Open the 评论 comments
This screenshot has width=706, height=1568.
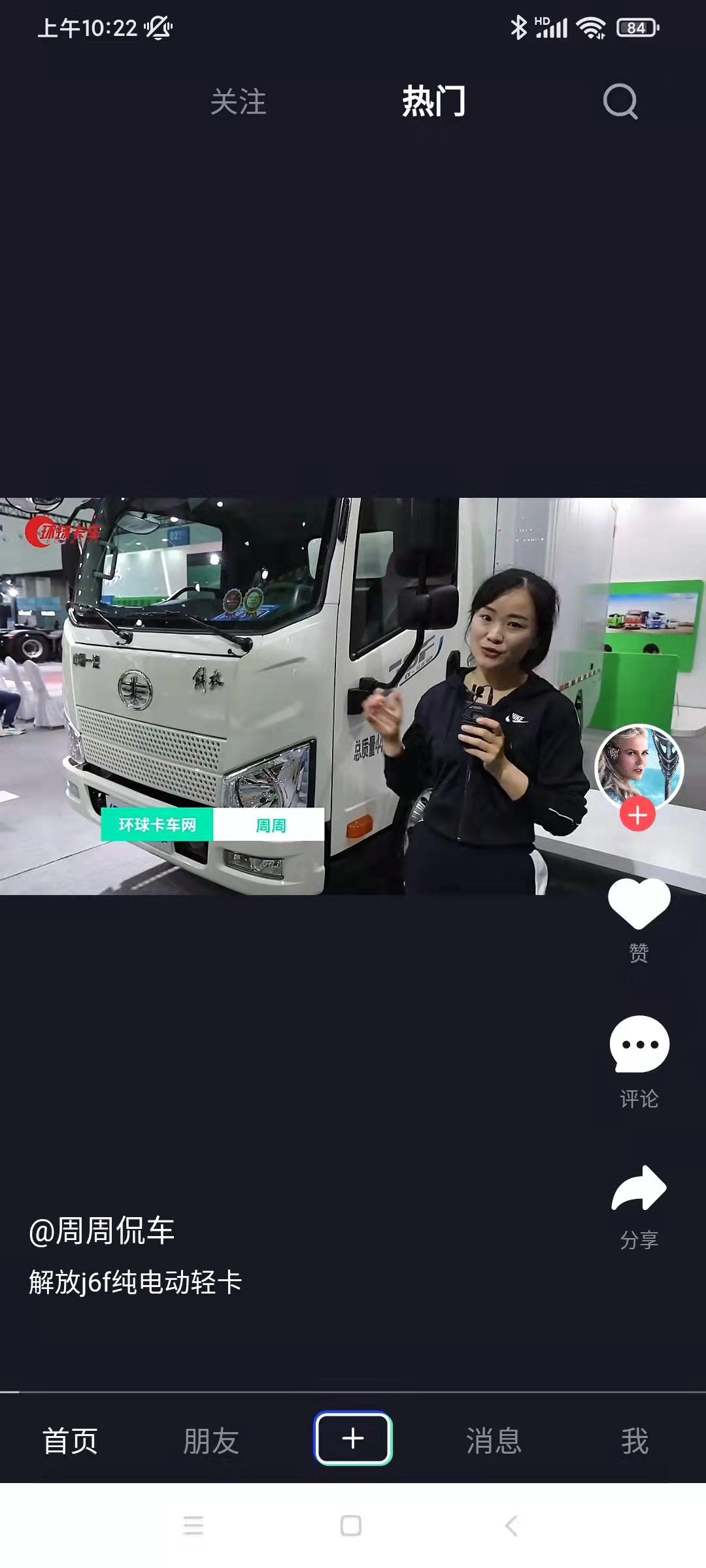(x=639, y=1045)
